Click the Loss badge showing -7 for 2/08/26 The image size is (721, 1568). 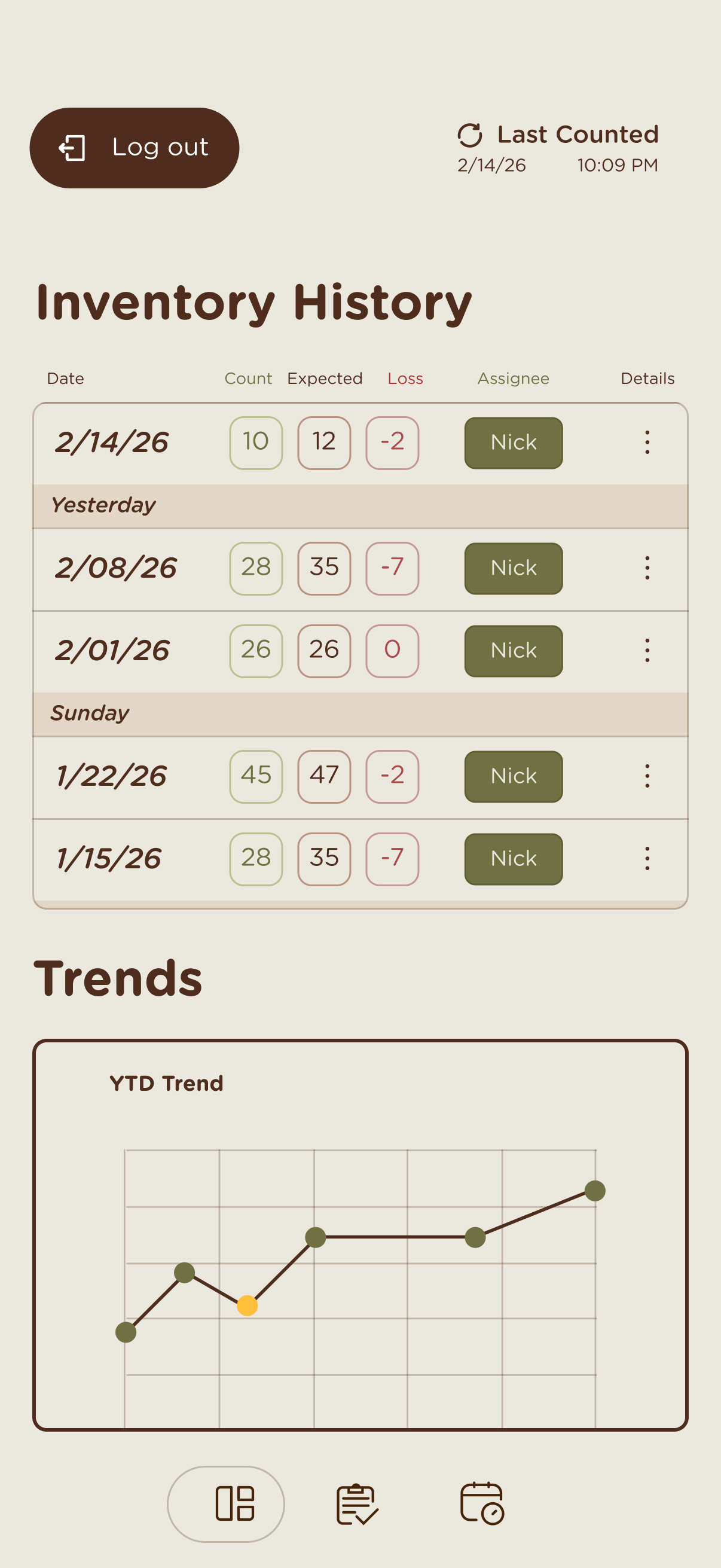(x=392, y=568)
